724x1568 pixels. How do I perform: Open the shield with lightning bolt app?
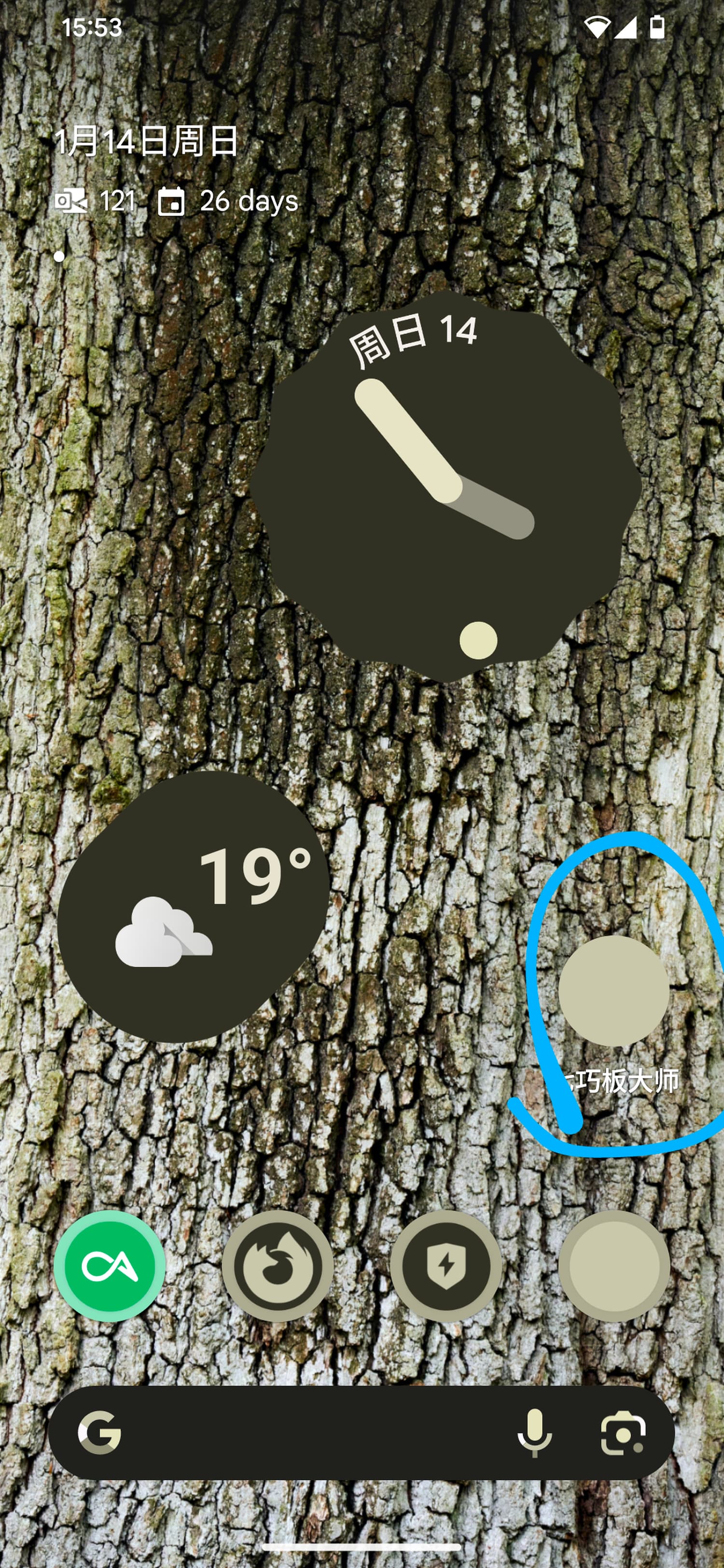(x=446, y=1266)
